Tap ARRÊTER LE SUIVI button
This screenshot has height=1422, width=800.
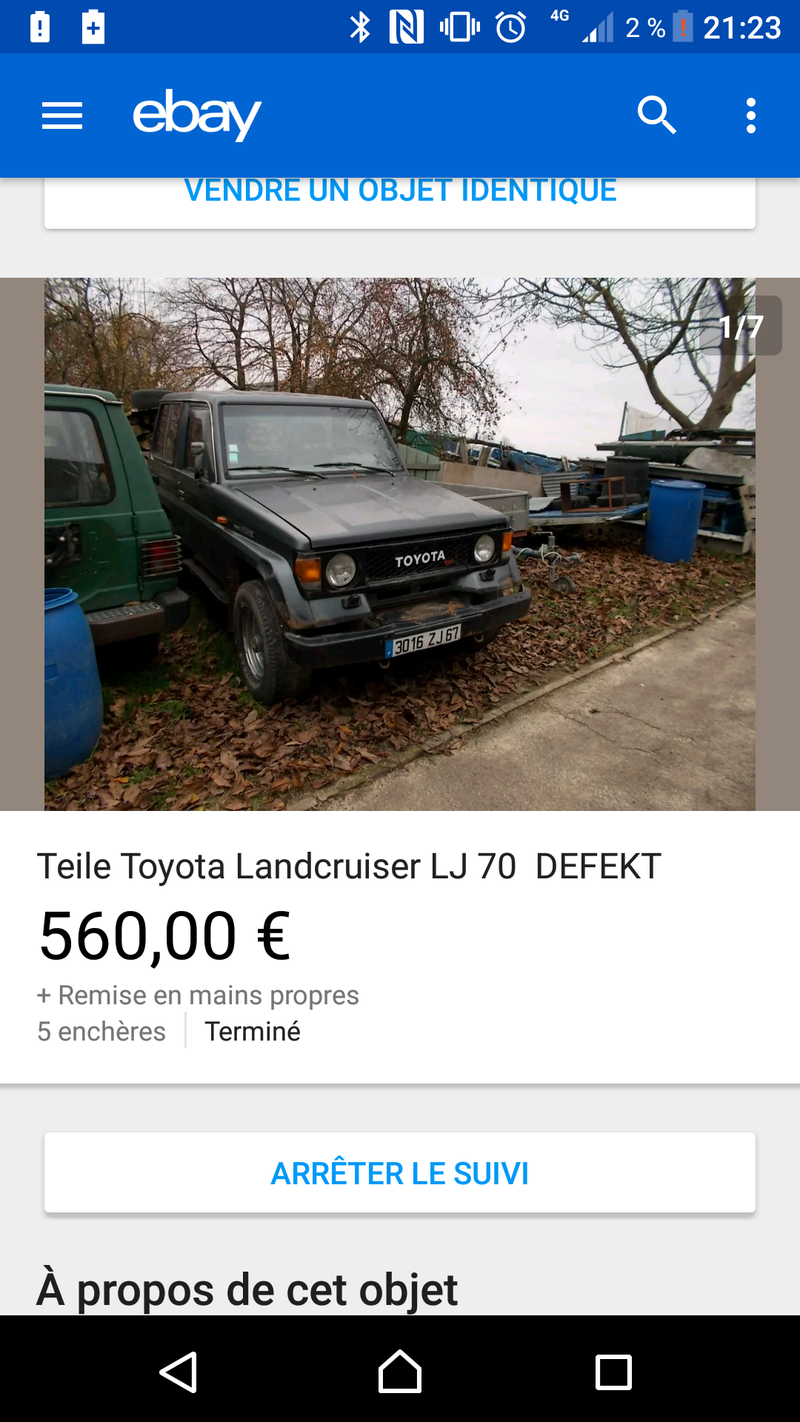[x=400, y=1173]
